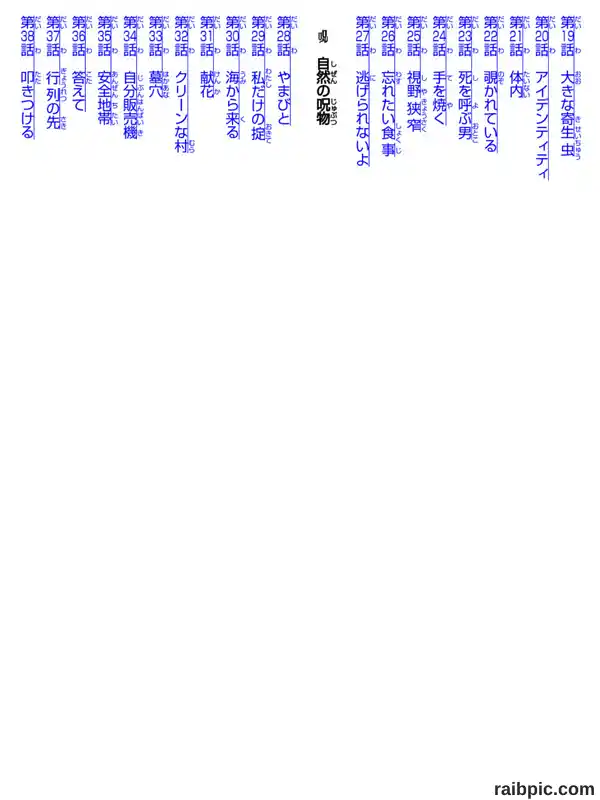Jump to 第20話 アイデンティティ

point(542,97)
